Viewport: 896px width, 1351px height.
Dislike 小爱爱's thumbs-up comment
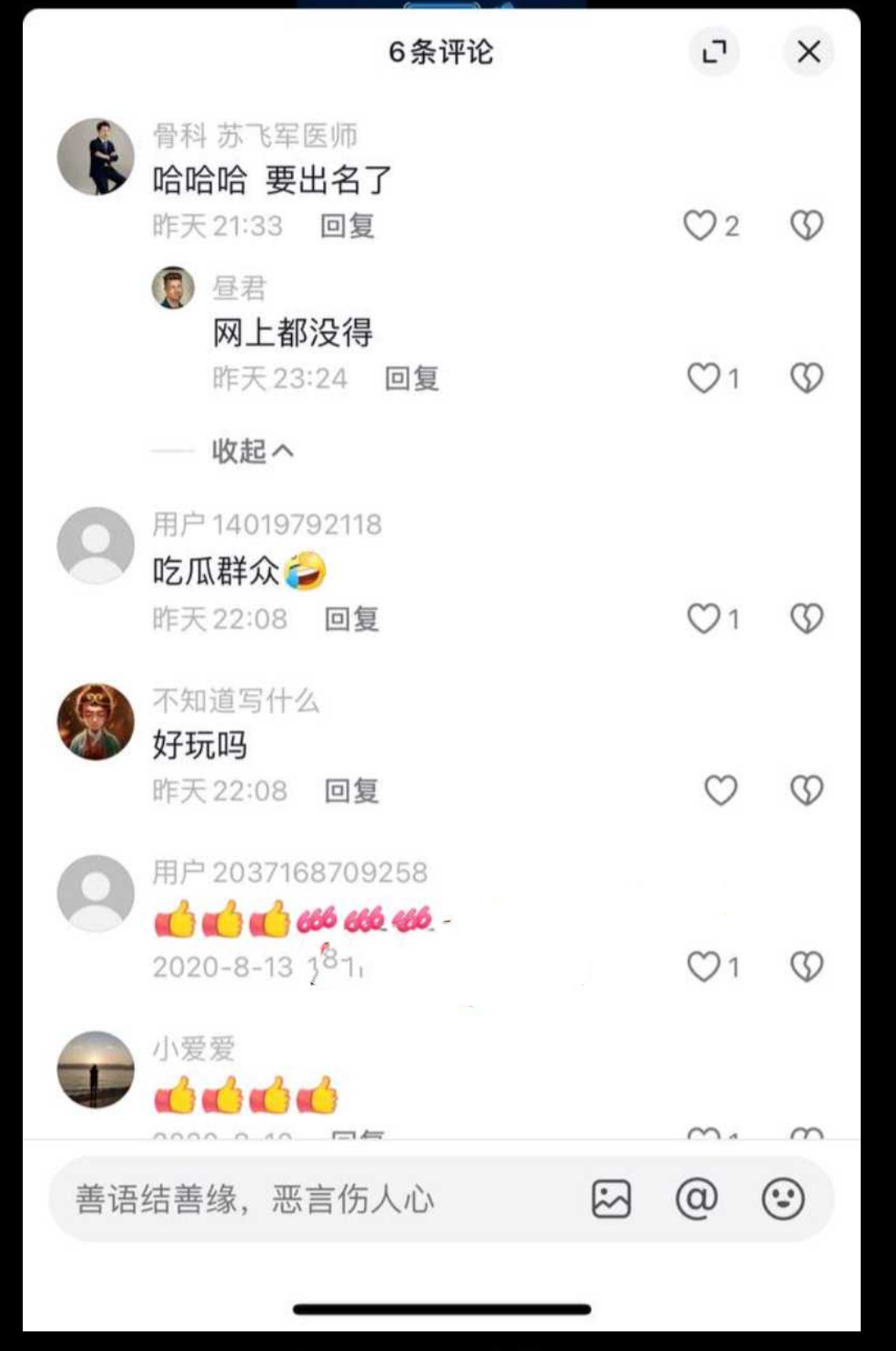coord(804,1132)
